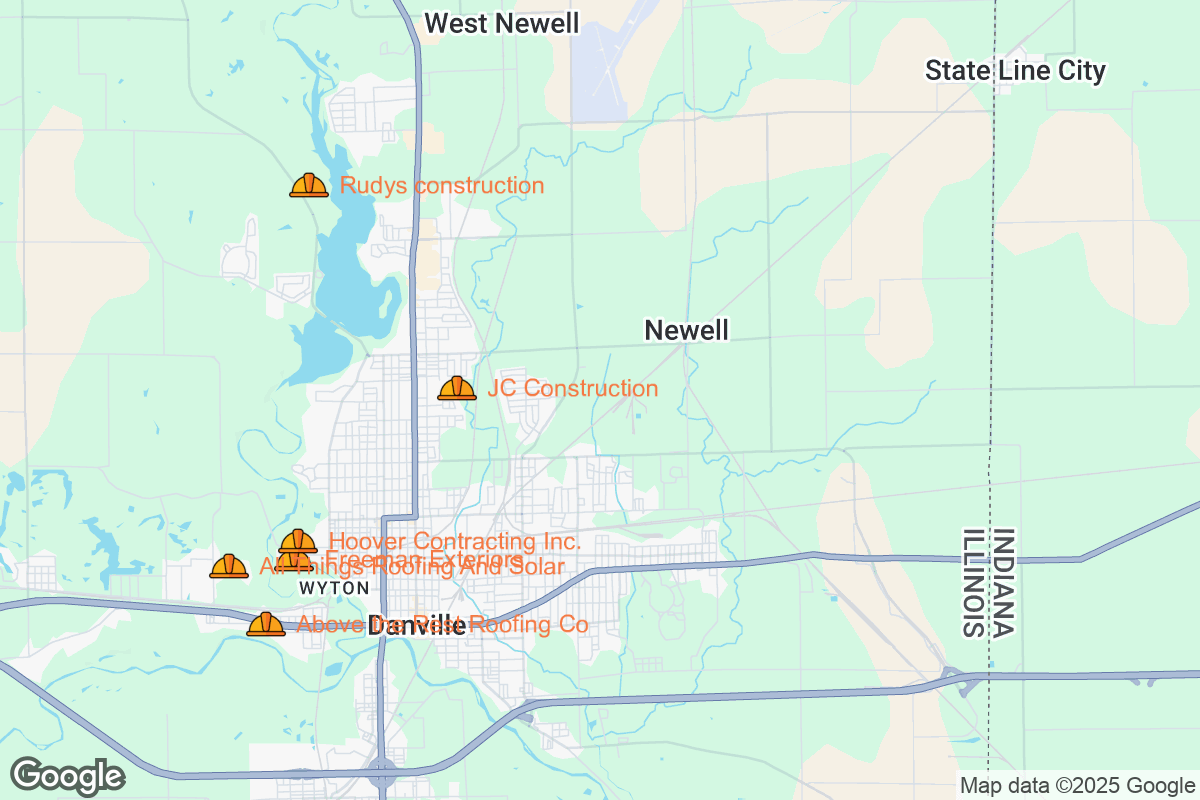Tap the Hoover Contracting Inc. marker

(298, 541)
